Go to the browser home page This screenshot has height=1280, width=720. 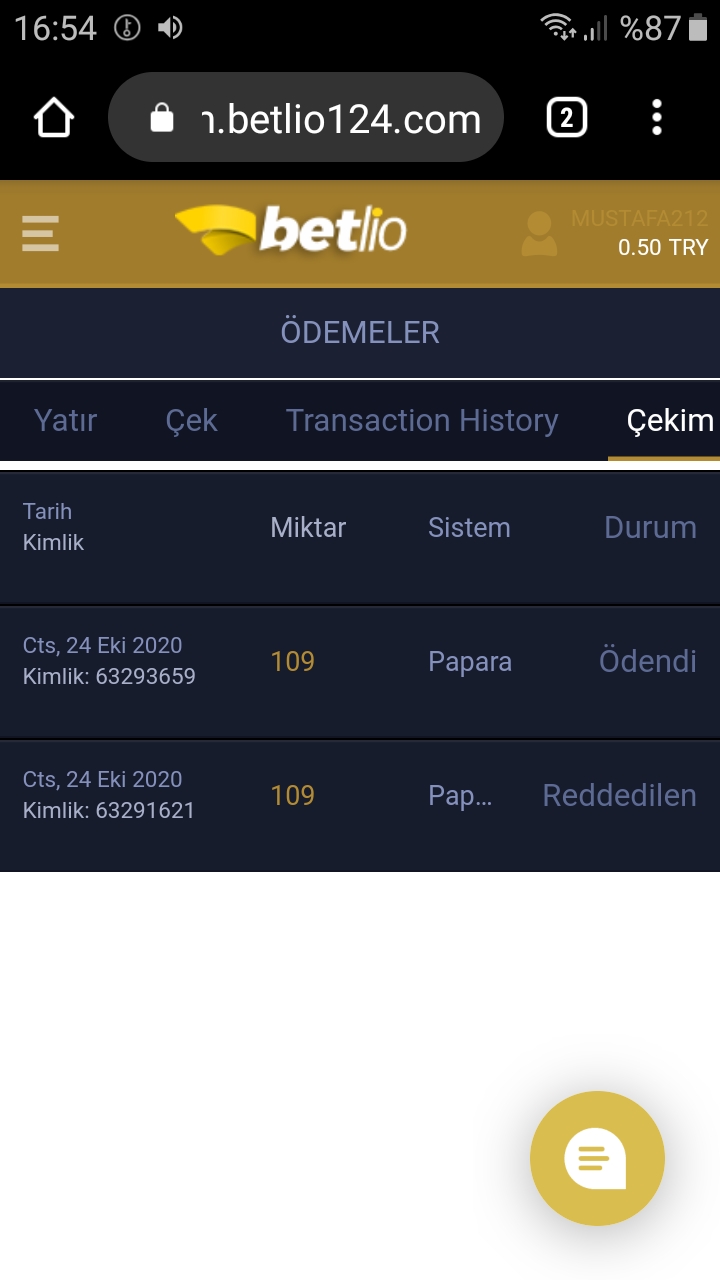click(54, 119)
